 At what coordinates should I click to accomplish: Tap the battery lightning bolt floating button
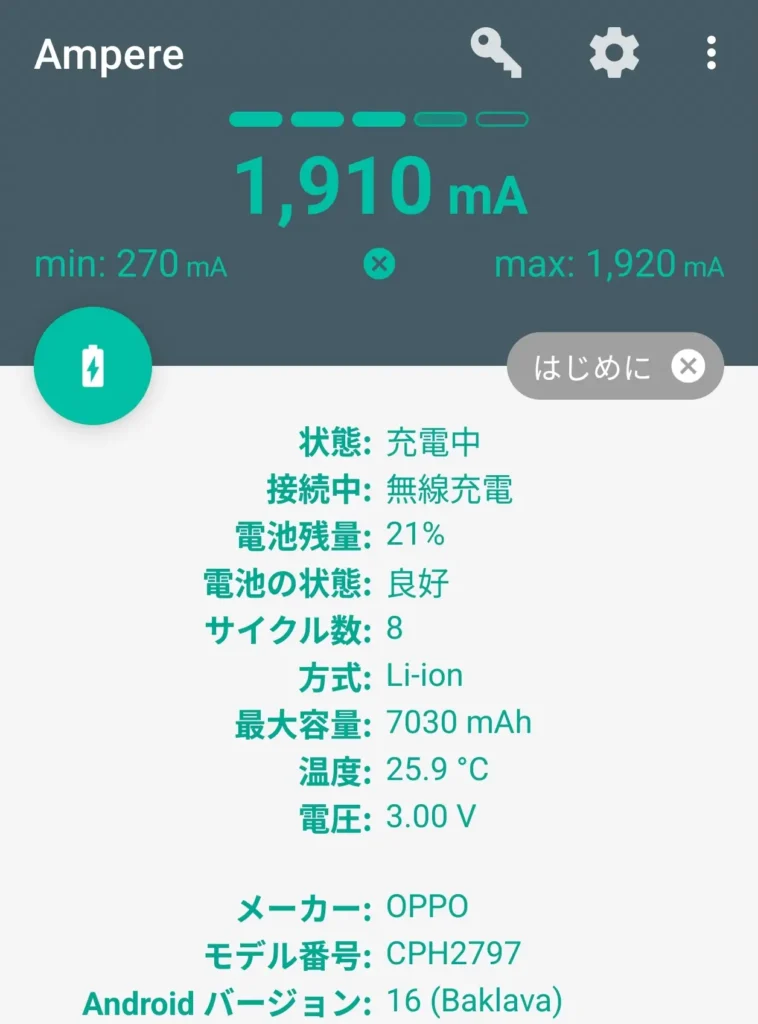(x=92, y=366)
